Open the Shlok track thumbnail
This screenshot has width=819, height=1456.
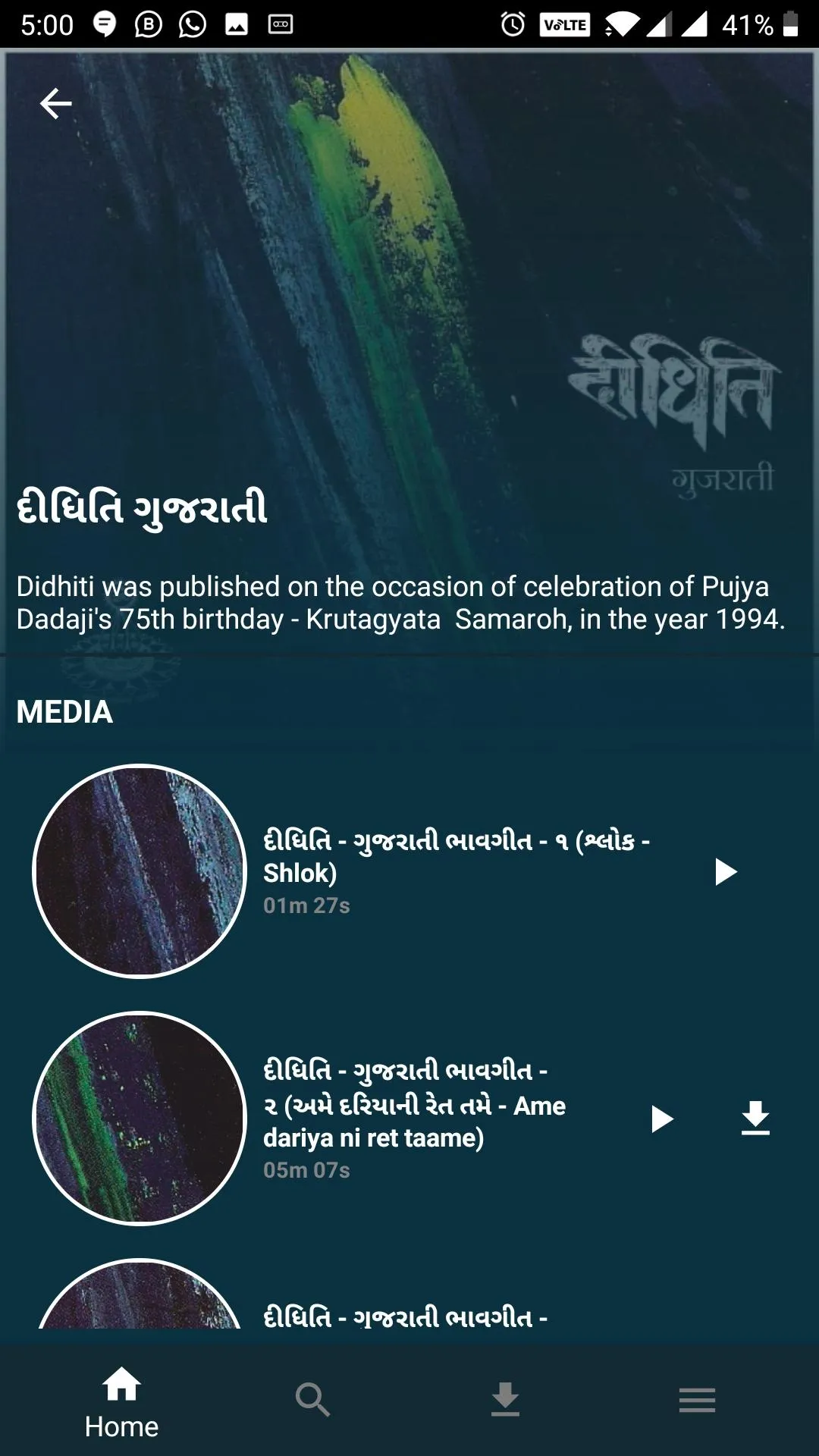tap(140, 871)
